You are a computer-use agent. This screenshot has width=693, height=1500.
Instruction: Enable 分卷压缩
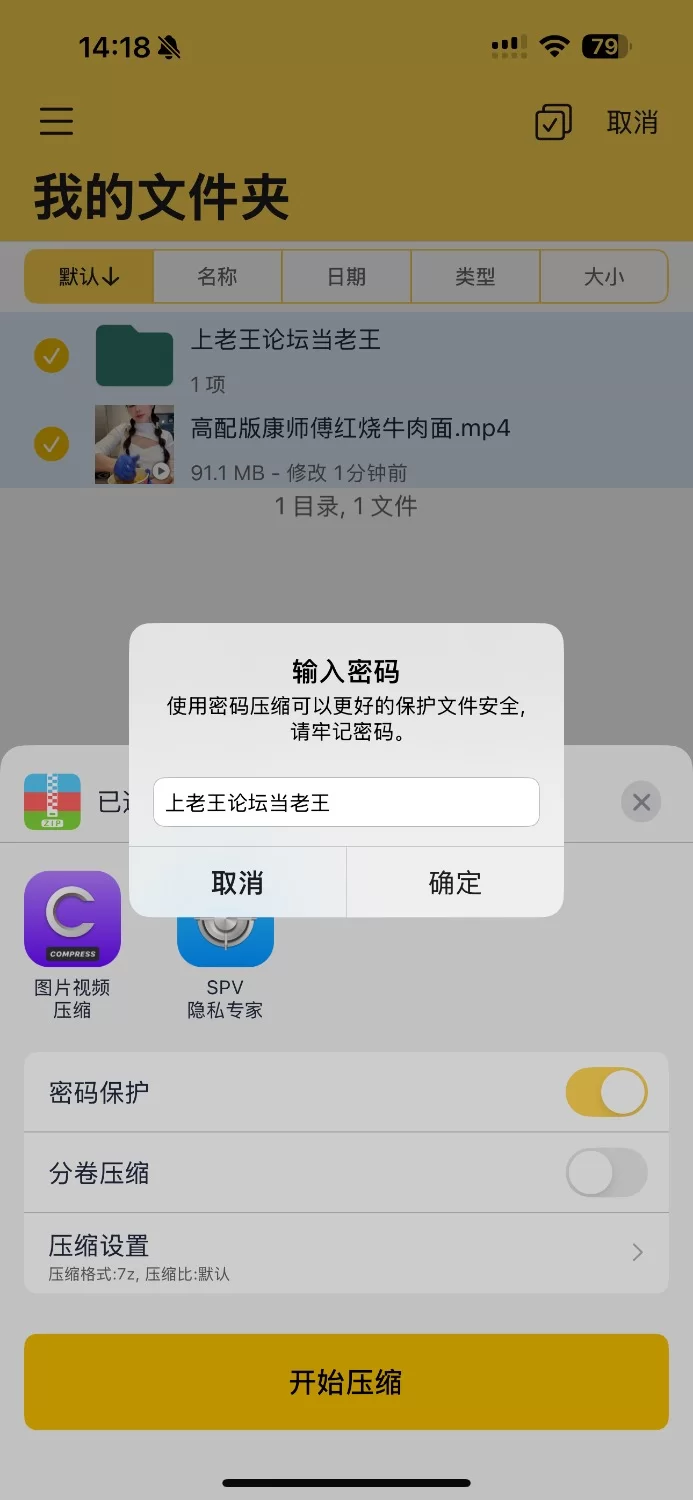point(606,1172)
